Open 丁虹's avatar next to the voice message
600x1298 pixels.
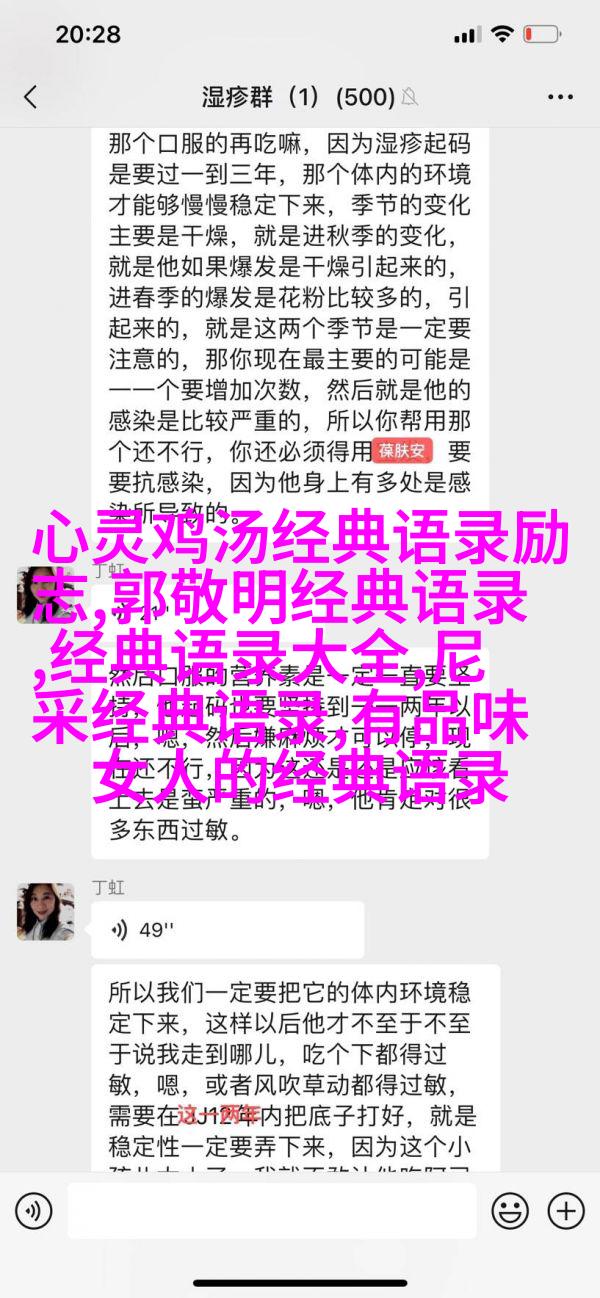(45, 911)
